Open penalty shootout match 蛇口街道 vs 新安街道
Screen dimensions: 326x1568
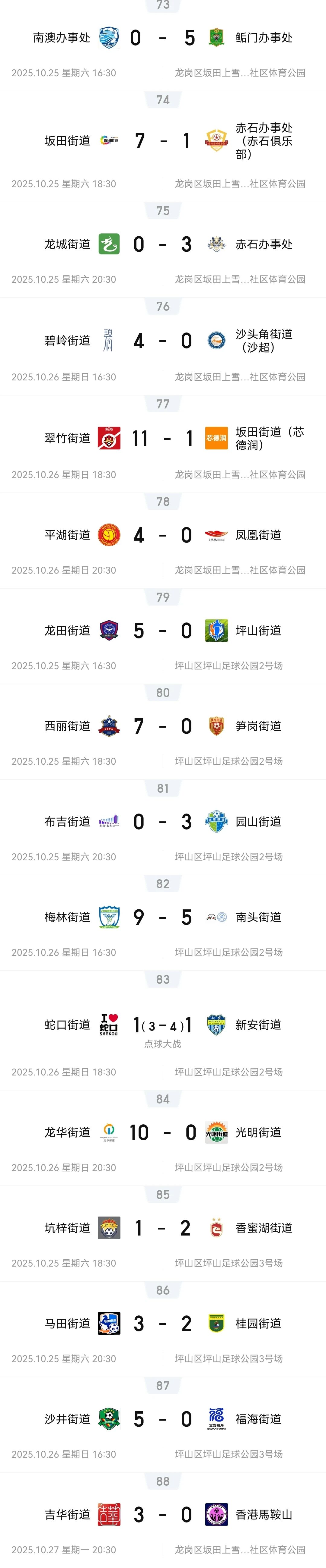[x=163, y=1026]
